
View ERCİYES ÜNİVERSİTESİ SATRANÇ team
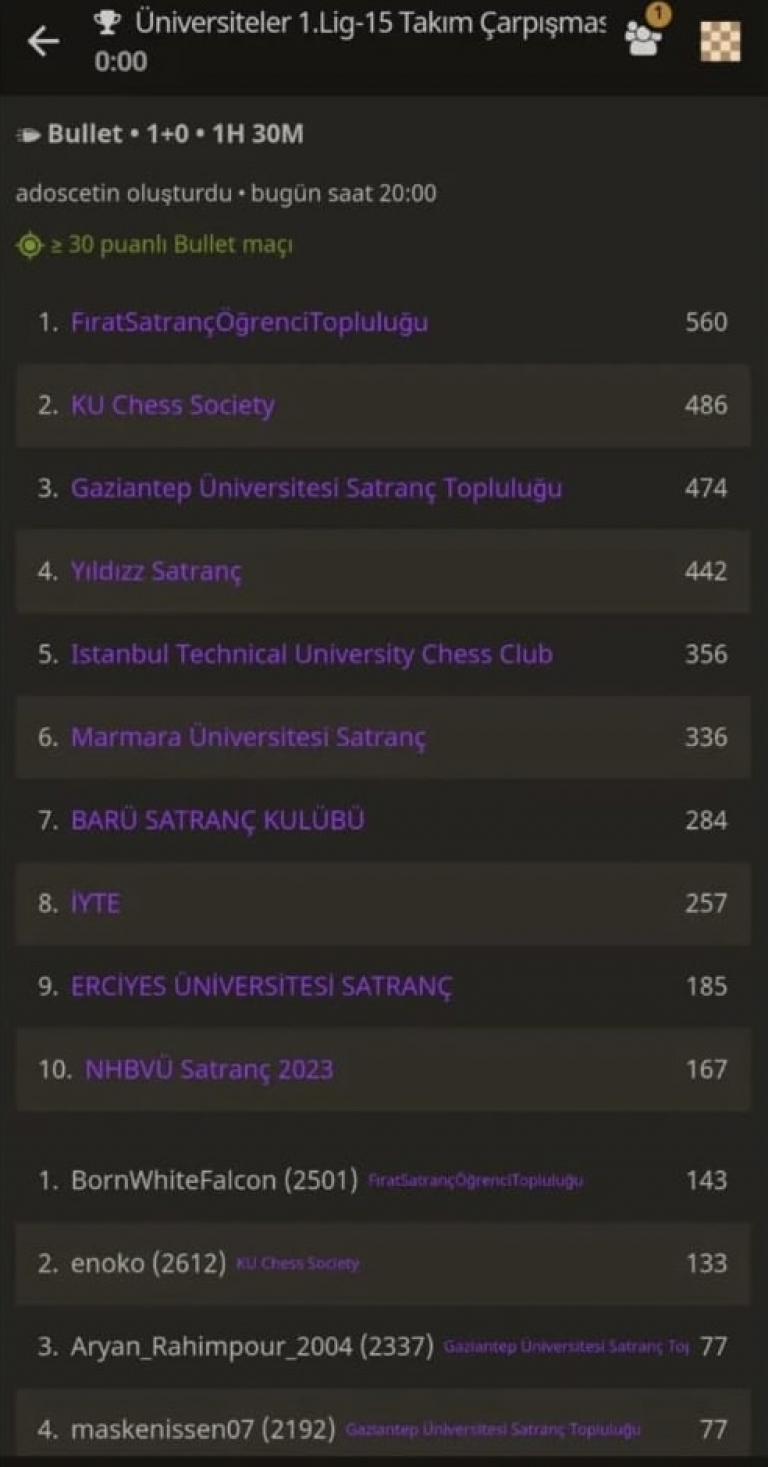pos(383,986)
